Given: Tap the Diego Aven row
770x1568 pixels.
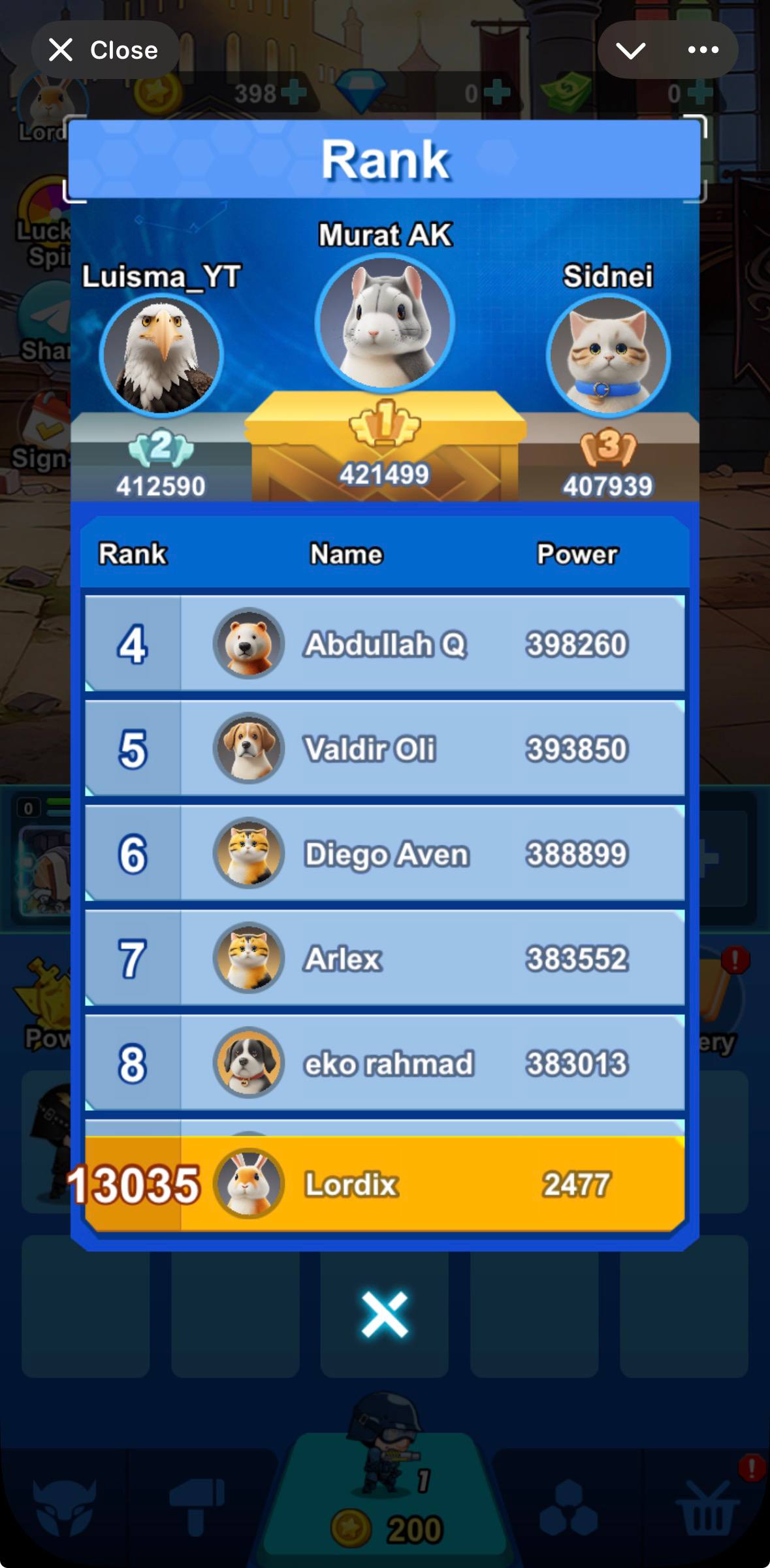Looking at the screenshot, I should 385,854.
